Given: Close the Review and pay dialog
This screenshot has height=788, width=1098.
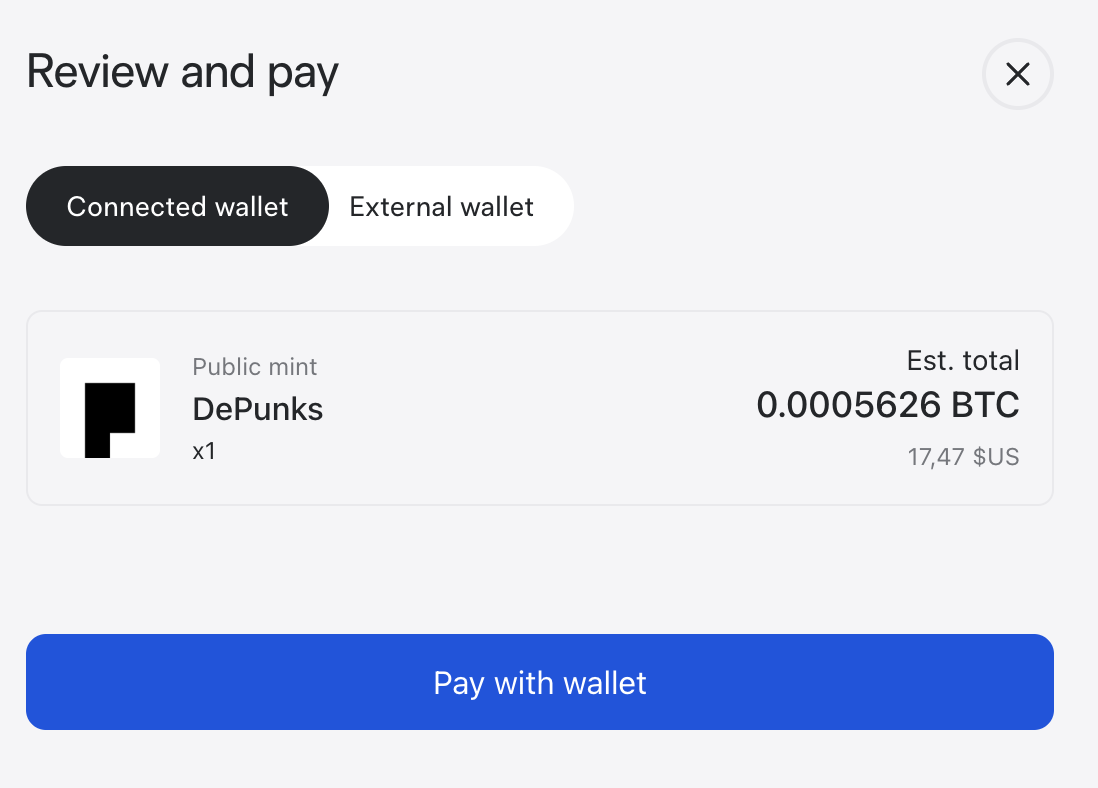Looking at the screenshot, I should coord(1017,74).
